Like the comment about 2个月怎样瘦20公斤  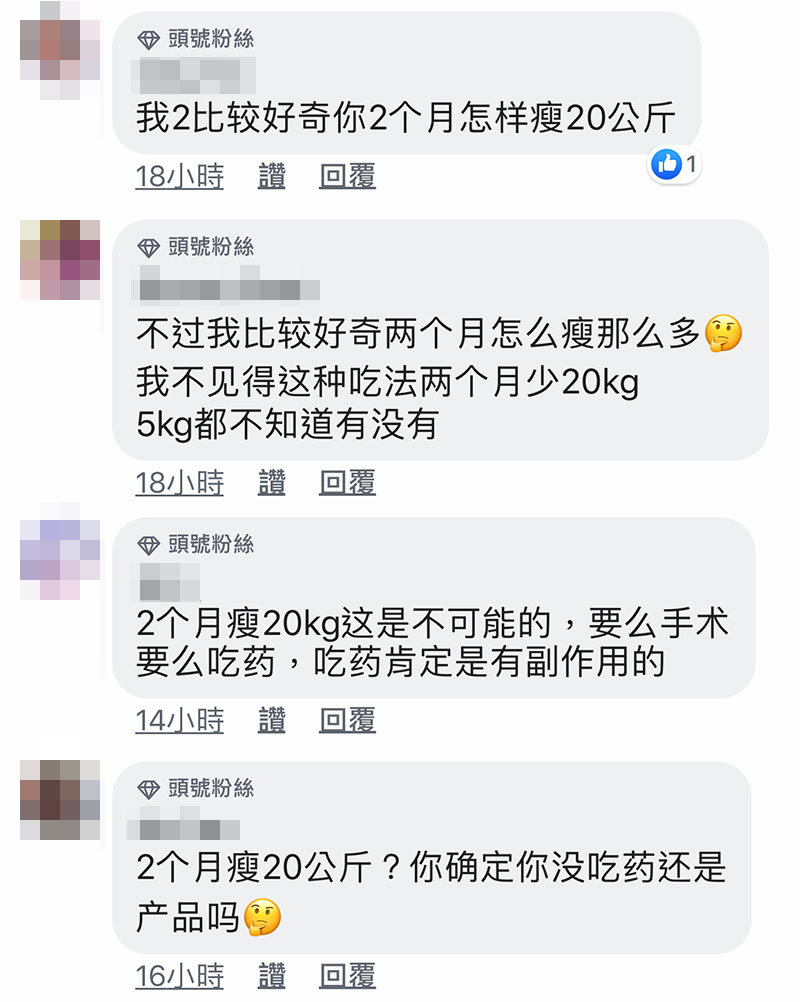tap(272, 177)
